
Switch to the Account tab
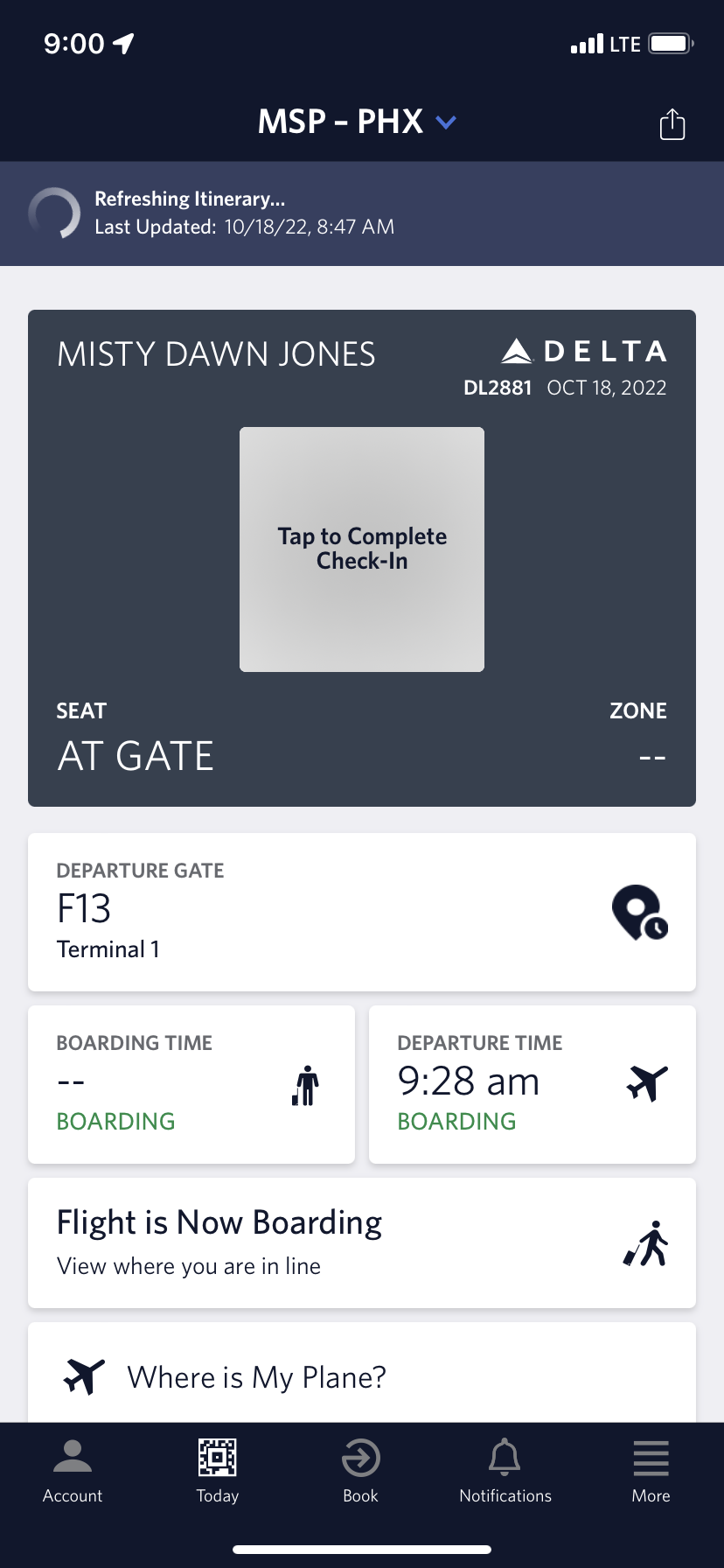[73, 1471]
